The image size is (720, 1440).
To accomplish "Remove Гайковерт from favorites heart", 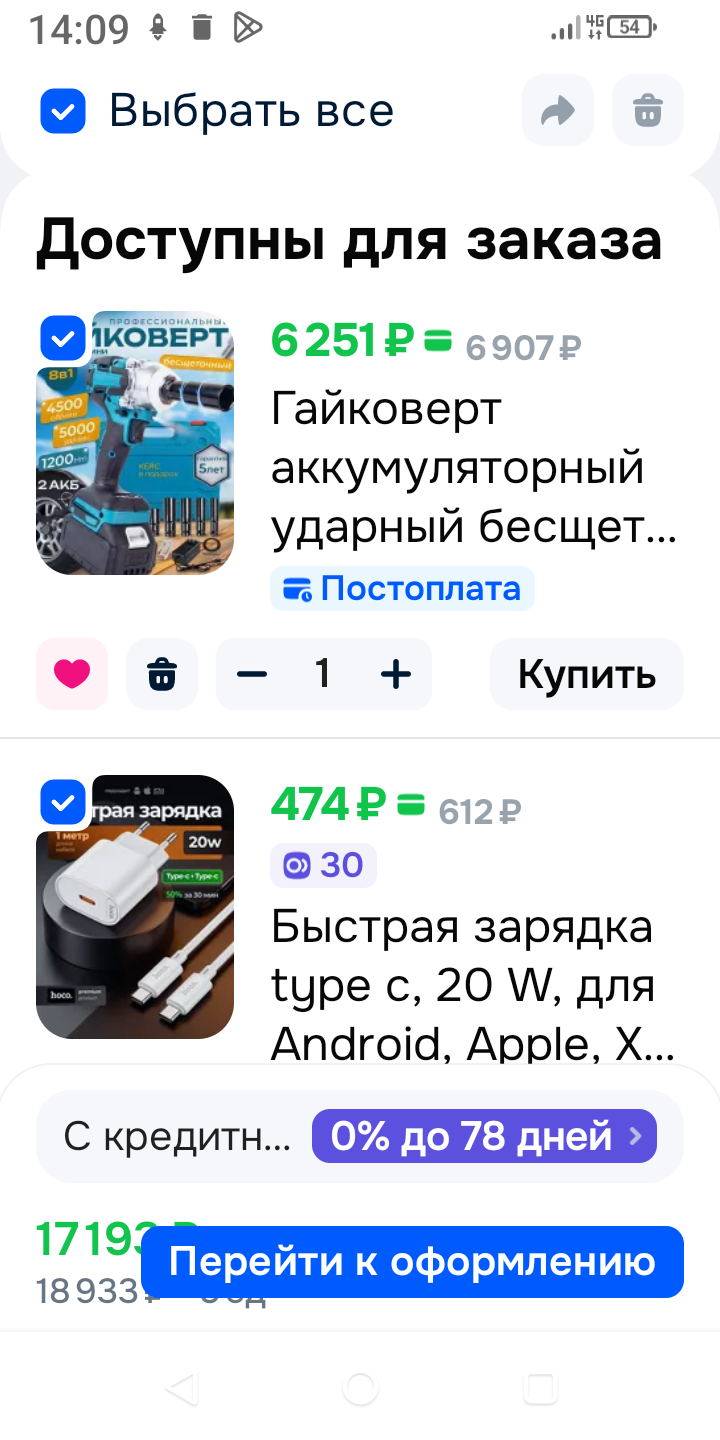I will [x=72, y=675].
